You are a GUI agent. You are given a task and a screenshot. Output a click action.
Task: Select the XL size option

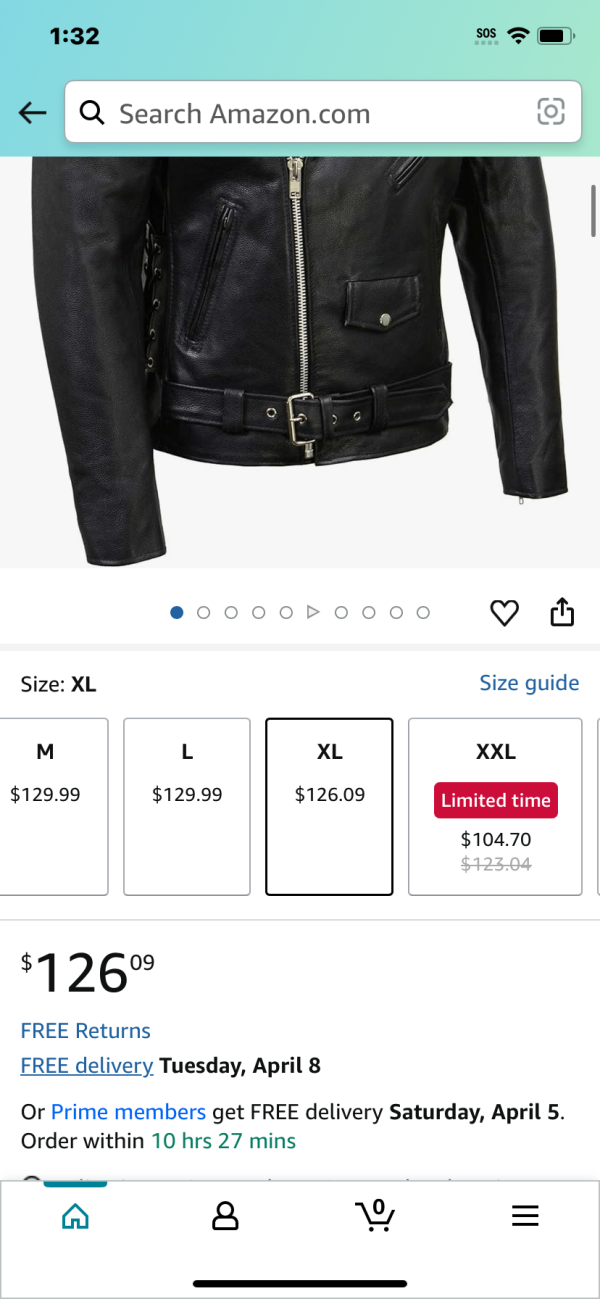(x=329, y=806)
